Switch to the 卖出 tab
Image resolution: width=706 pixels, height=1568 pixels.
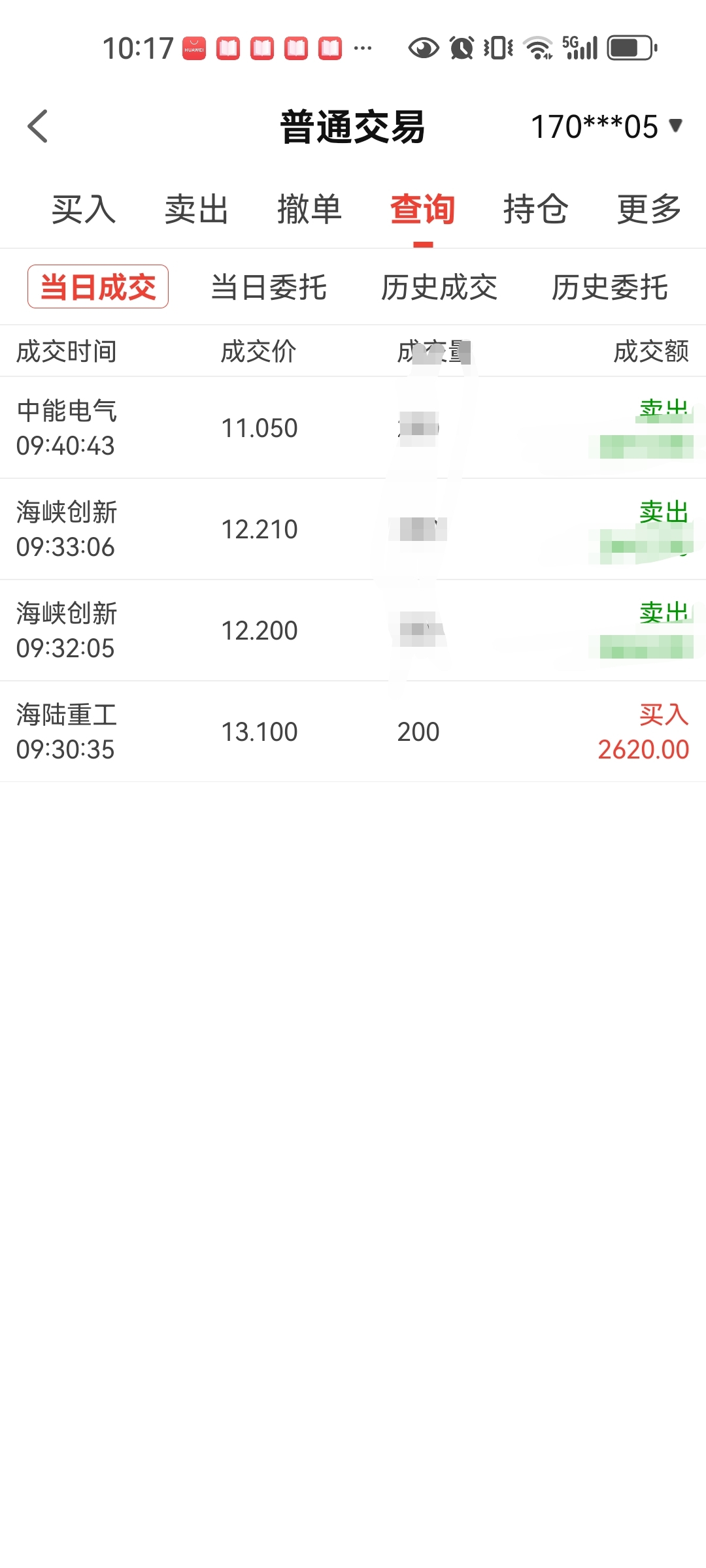pyautogui.click(x=197, y=210)
